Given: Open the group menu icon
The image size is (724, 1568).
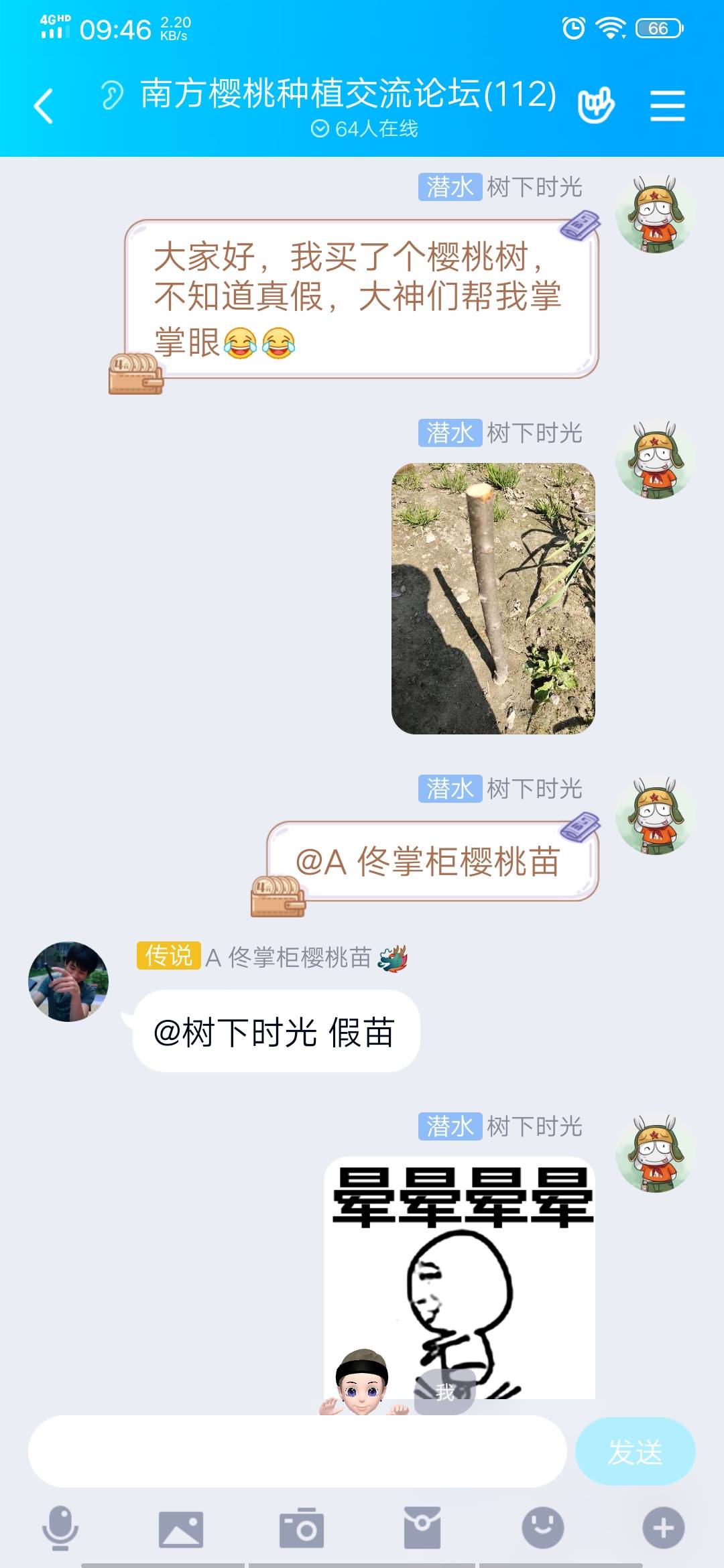Looking at the screenshot, I should click(x=667, y=106).
